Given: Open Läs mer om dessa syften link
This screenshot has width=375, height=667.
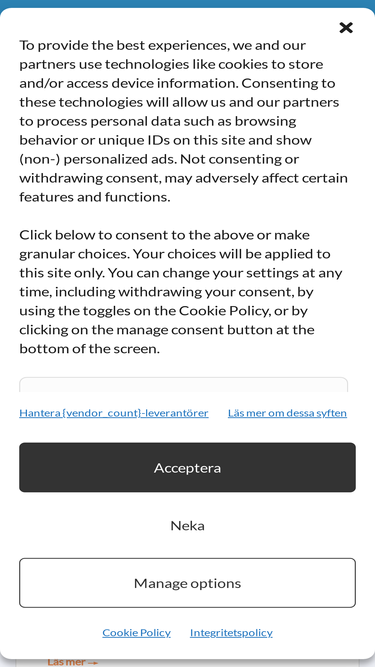Looking at the screenshot, I should point(287,413).
